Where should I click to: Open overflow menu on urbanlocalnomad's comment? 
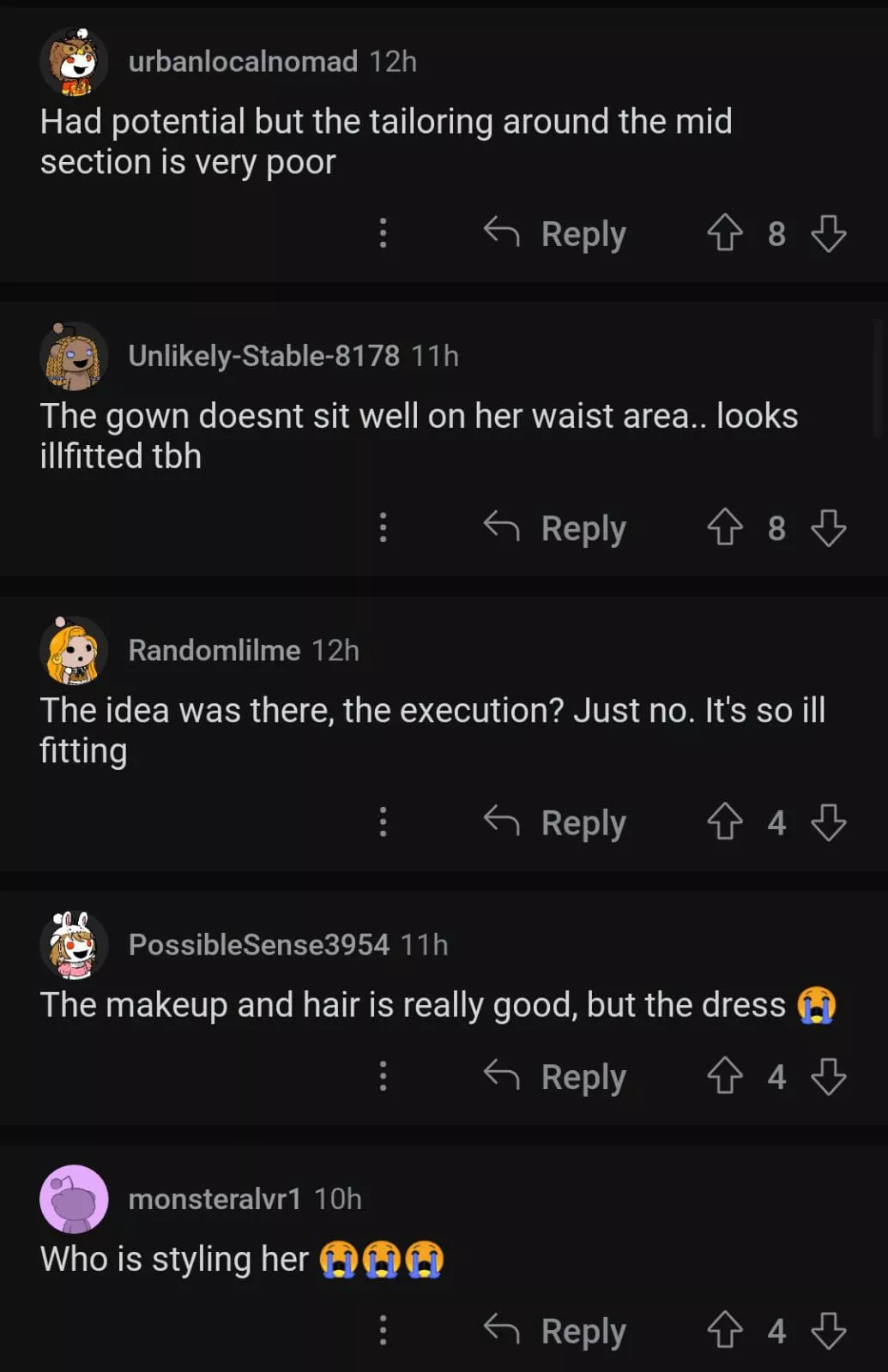(x=383, y=233)
